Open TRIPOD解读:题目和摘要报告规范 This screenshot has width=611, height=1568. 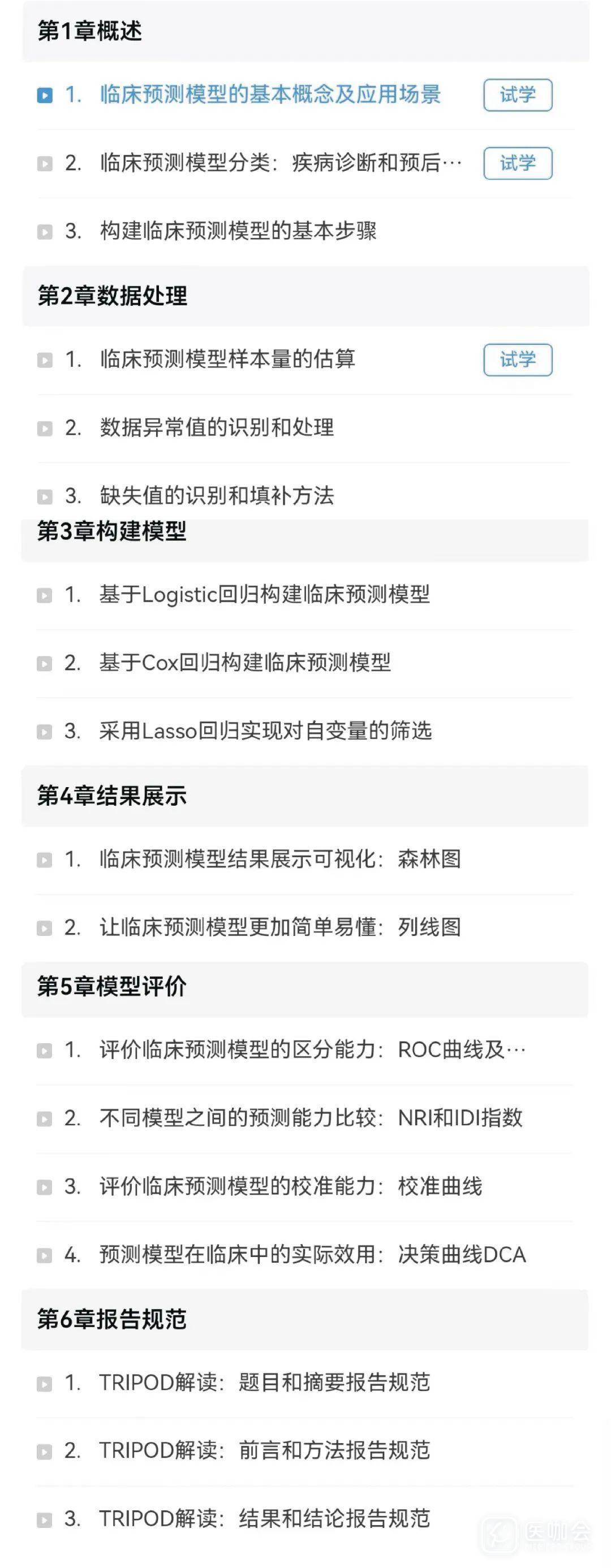click(x=264, y=1383)
